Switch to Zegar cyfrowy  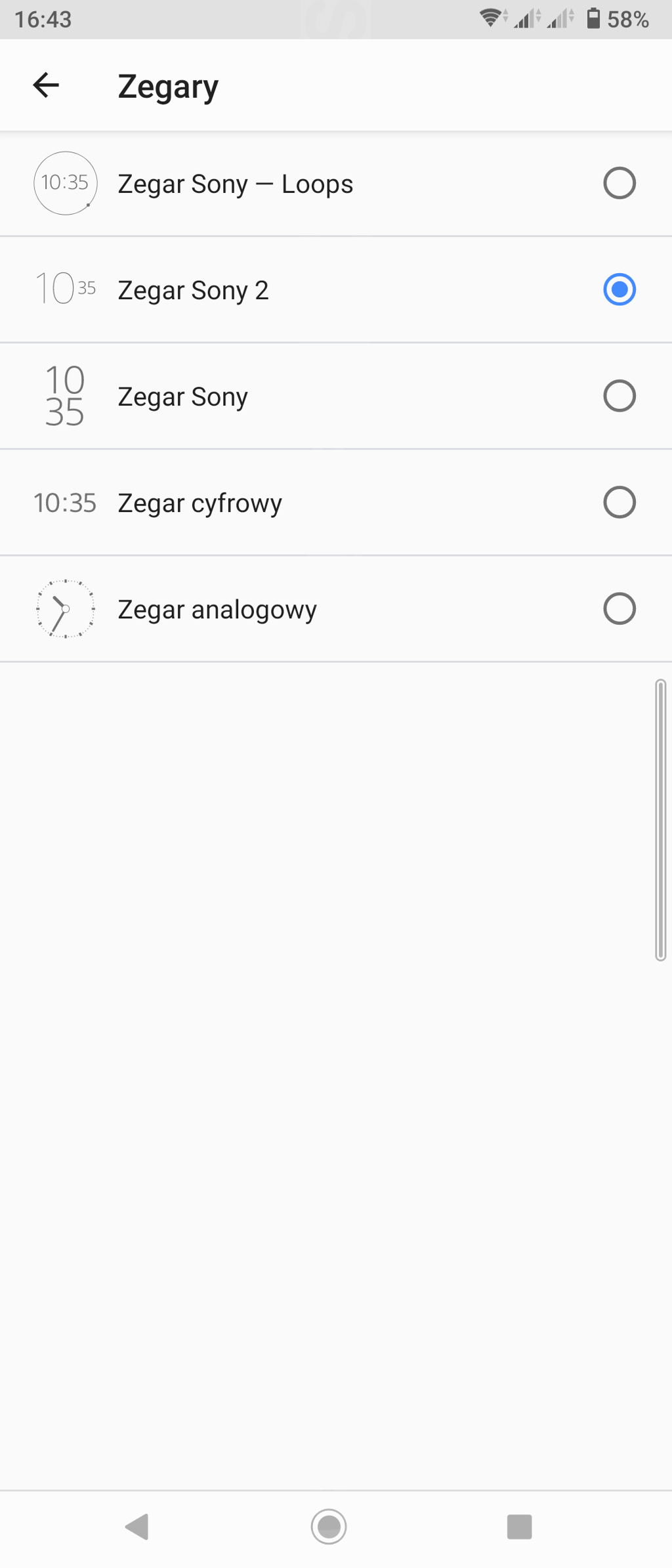[x=619, y=502]
